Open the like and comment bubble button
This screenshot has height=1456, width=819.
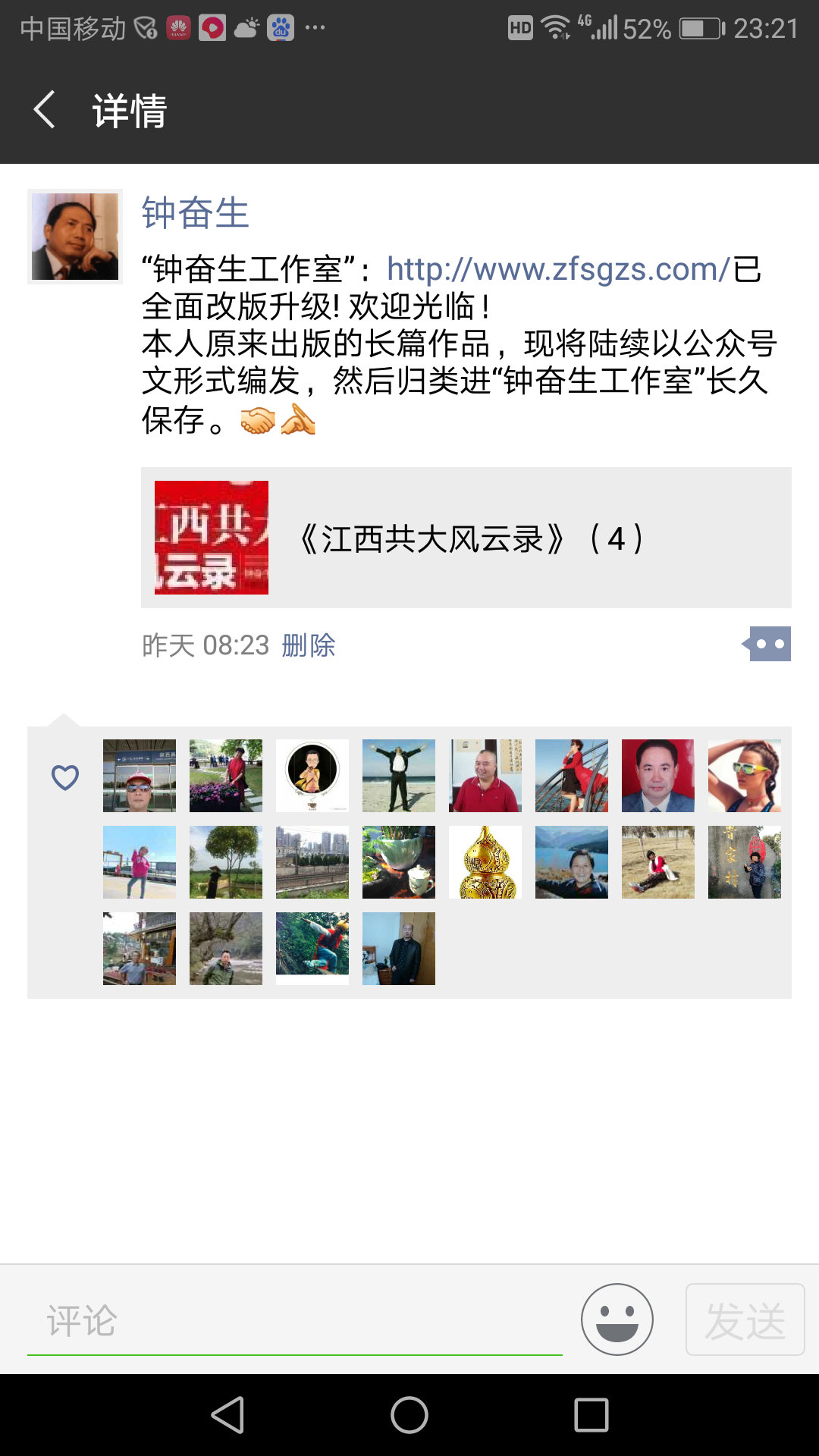point(767,644)
